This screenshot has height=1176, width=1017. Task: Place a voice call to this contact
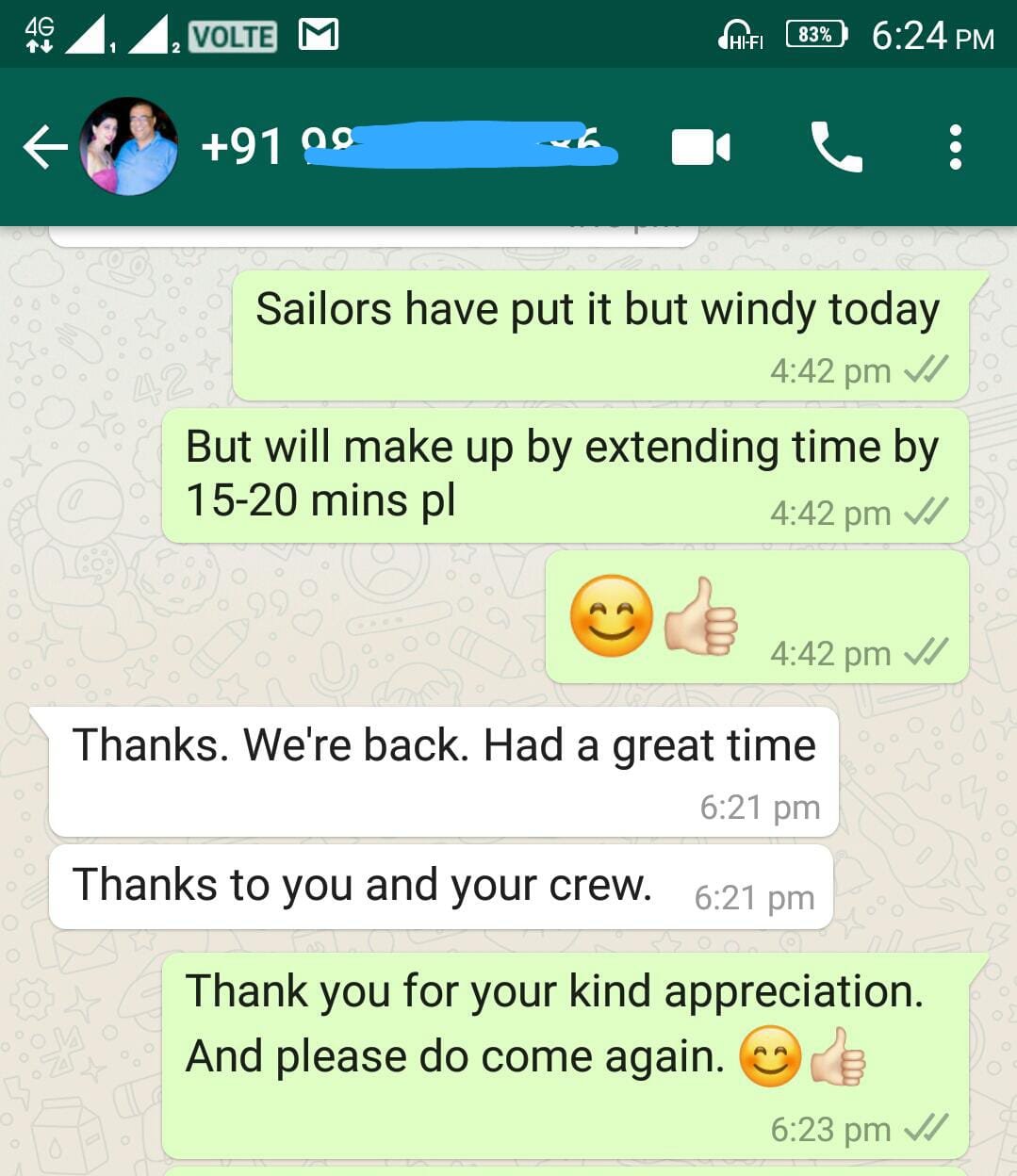tap(836, 148)
